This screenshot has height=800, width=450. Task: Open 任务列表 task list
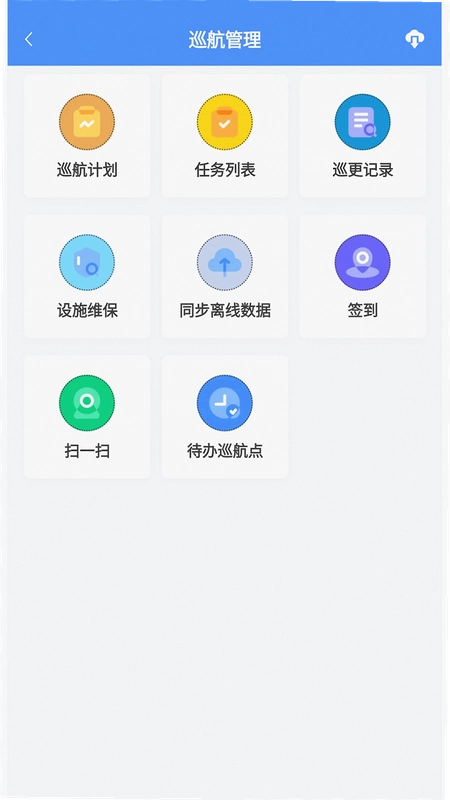[225, 136]
